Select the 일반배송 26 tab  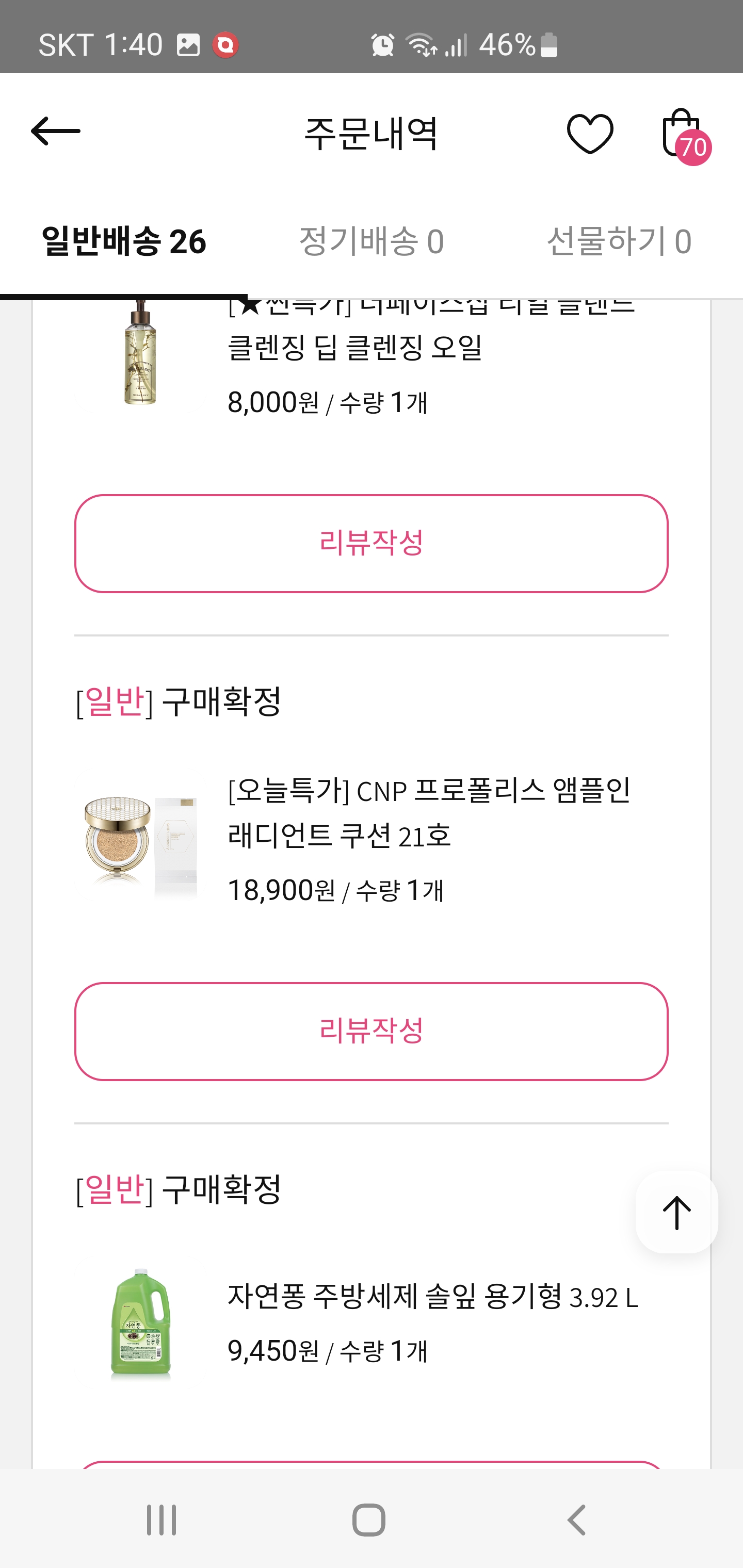[124, 242]
